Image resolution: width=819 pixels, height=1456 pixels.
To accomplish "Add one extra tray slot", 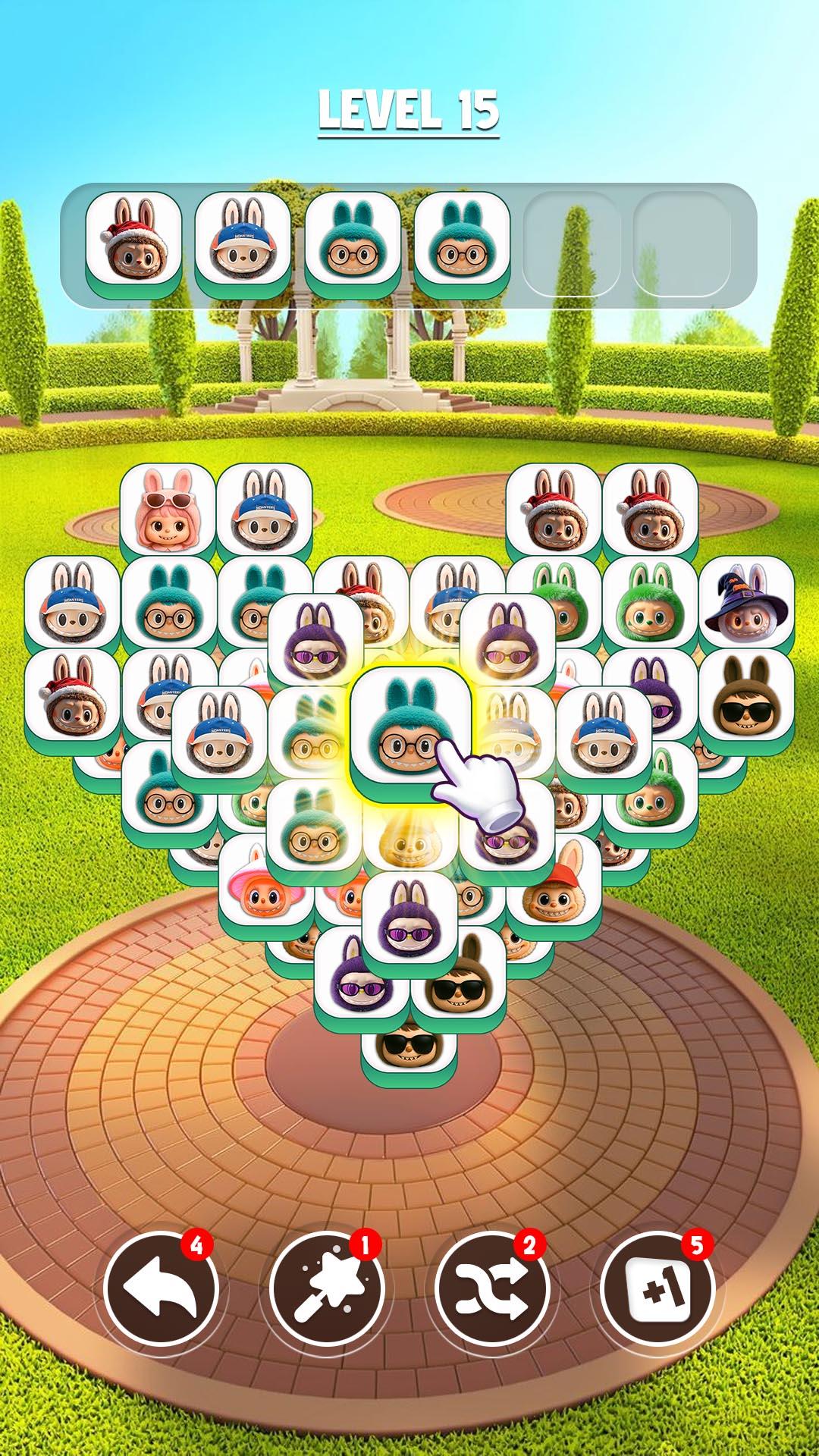I will [657, 1288].
